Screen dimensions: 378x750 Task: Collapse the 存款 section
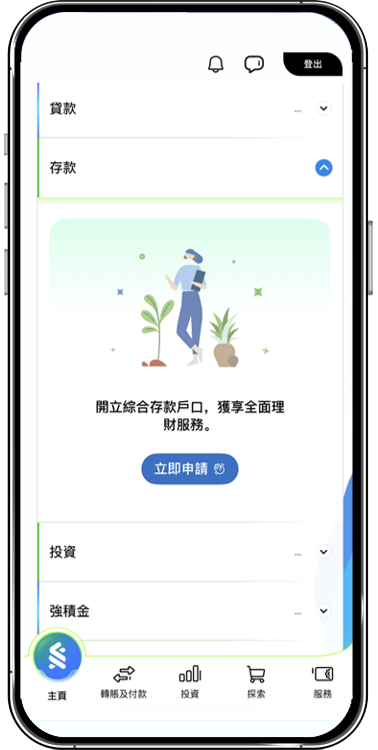point(324,168)
